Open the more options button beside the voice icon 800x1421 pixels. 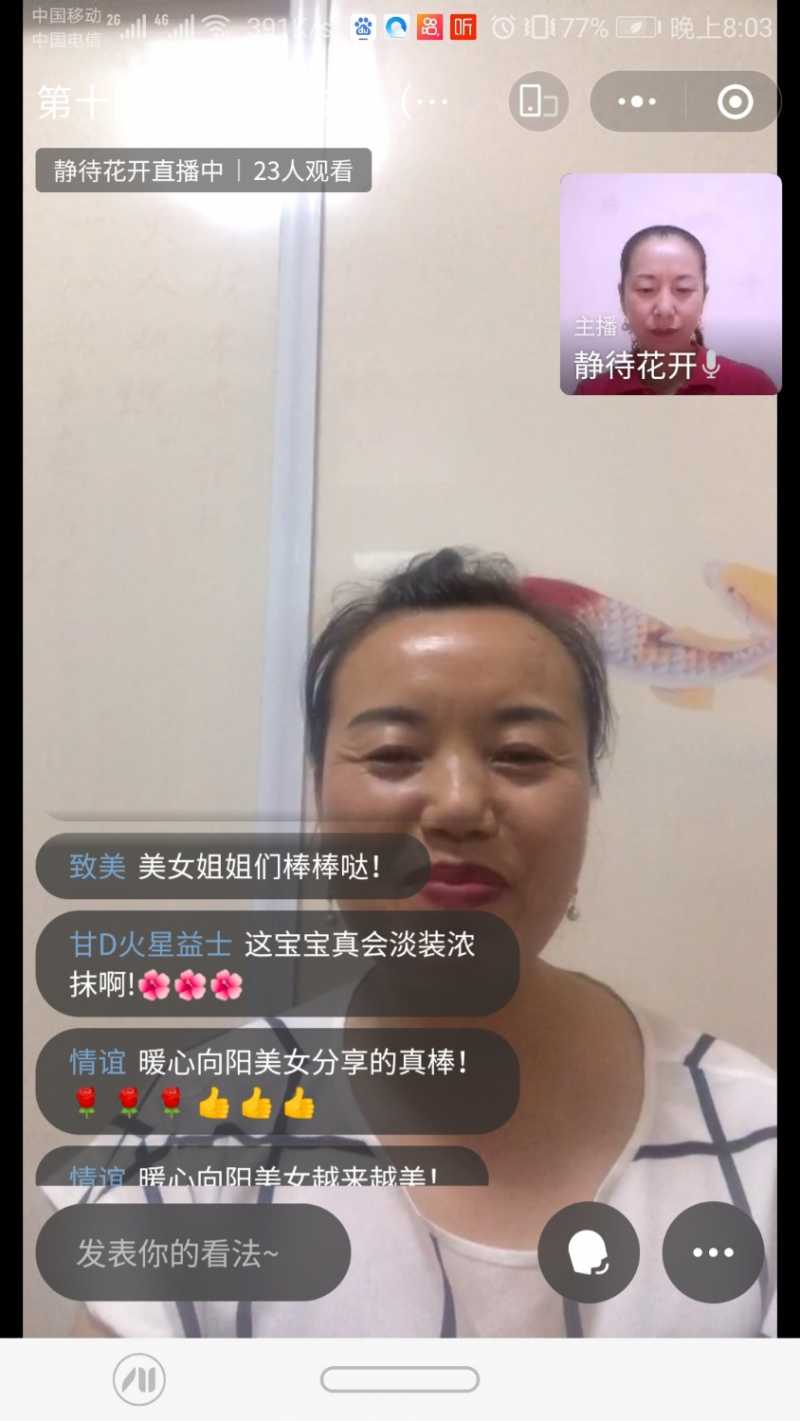coord(713,1252)
